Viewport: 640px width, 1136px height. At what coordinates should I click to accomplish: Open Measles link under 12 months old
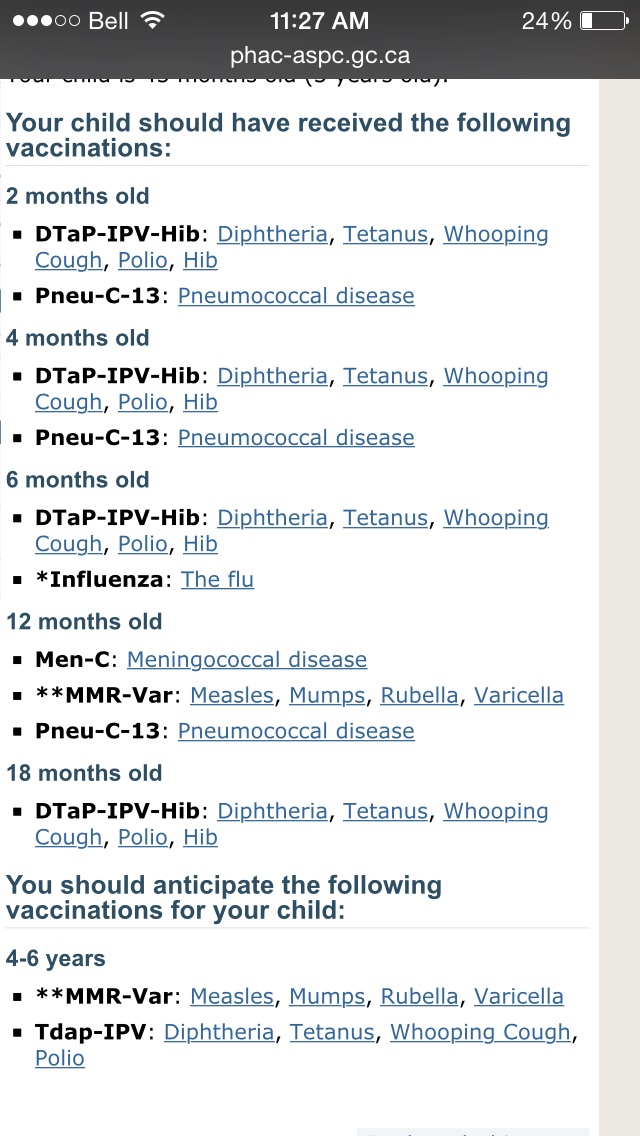point(232,695)
